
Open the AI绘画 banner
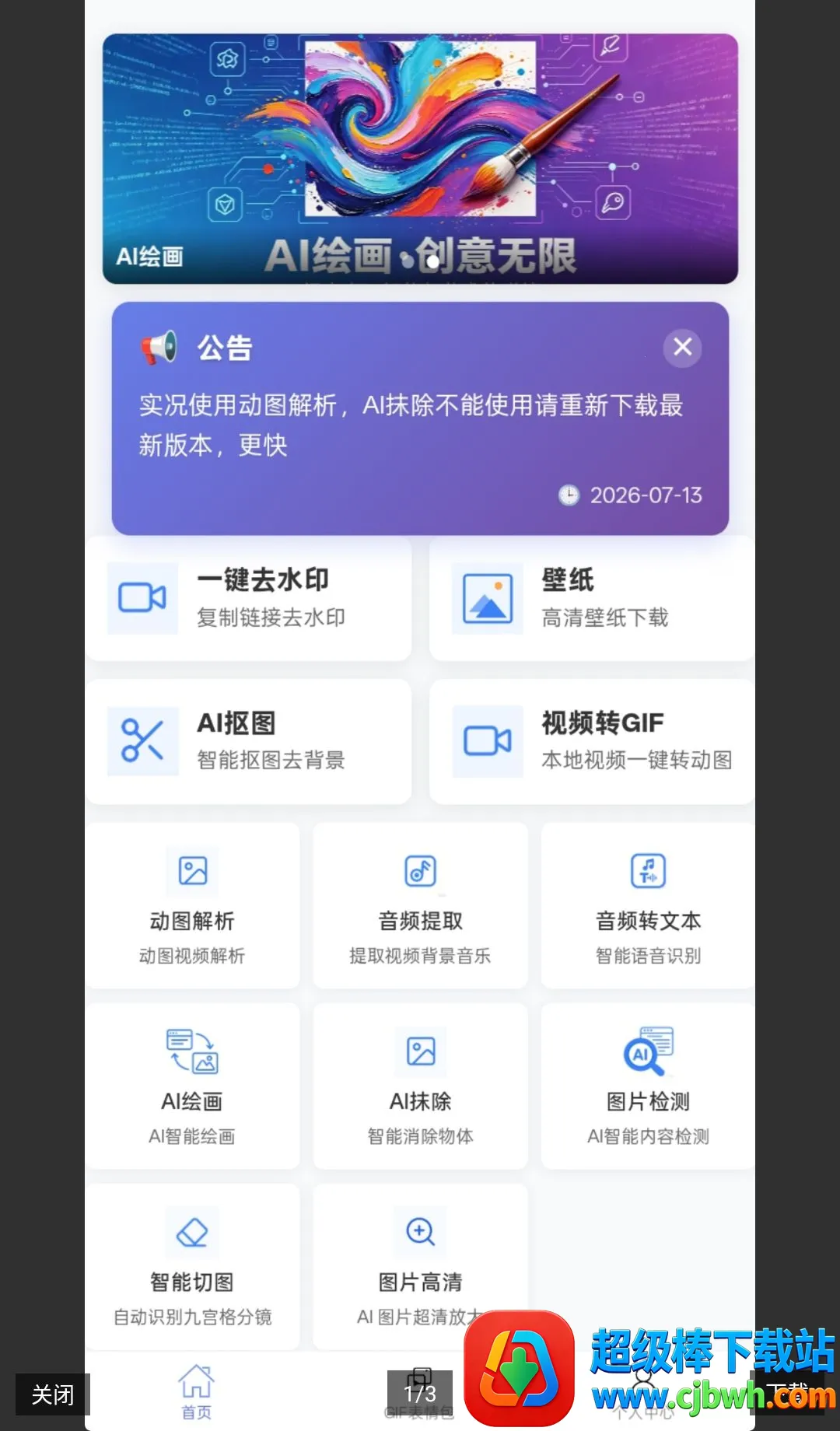pyautogui.click(x=420, y=159)
